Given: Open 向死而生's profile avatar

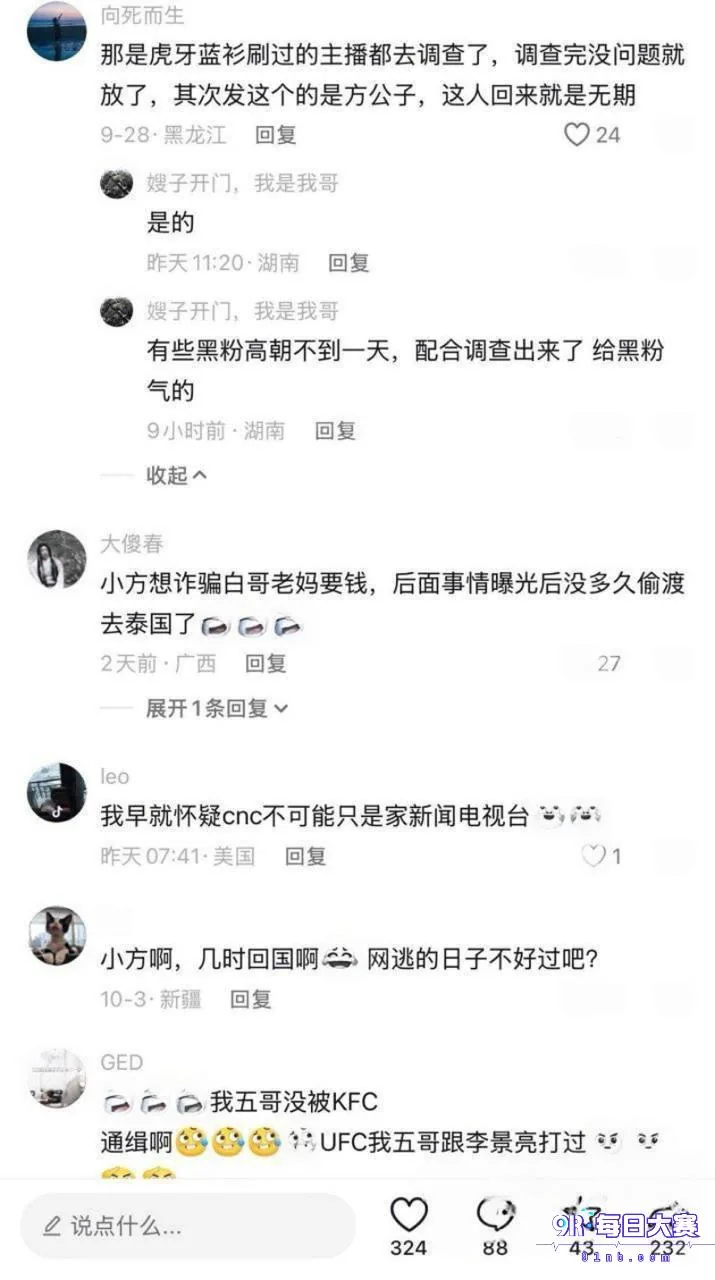Looking at the screenshot, I should pyautogui.click(x=56, y=31).
